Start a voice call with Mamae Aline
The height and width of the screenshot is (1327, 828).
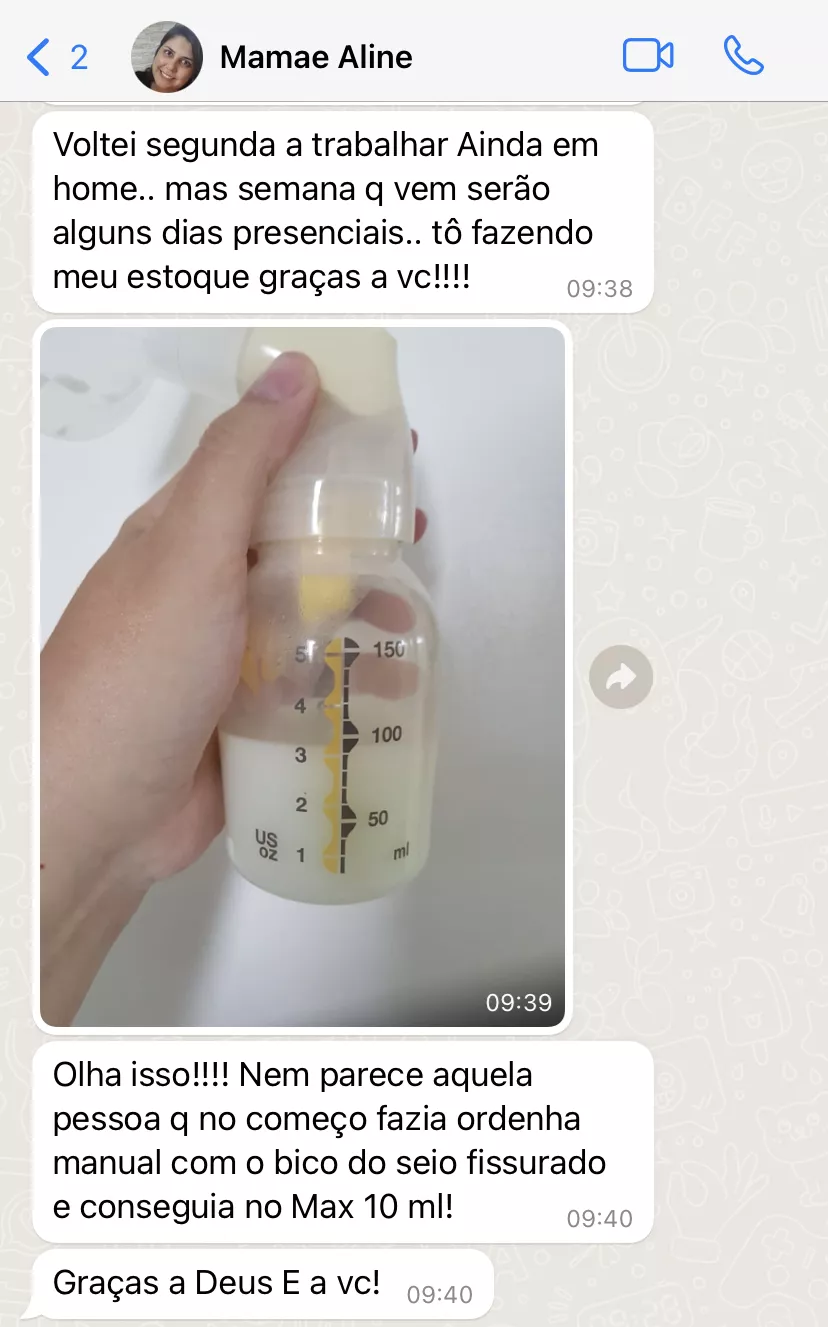(x=743, y=56)
